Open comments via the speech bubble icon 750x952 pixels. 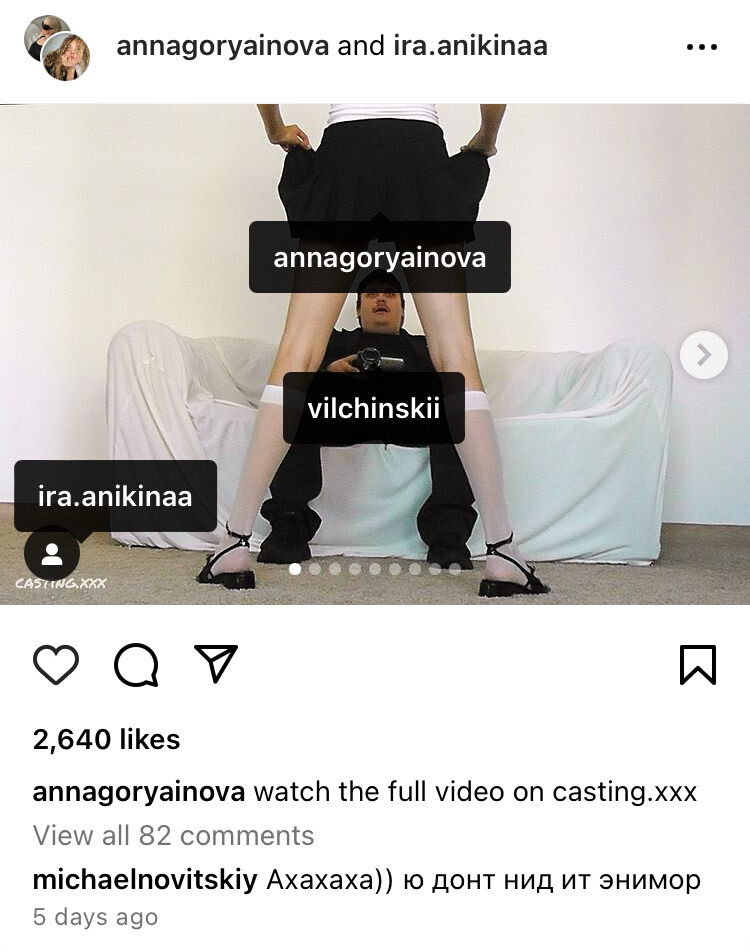click(136, 664)
